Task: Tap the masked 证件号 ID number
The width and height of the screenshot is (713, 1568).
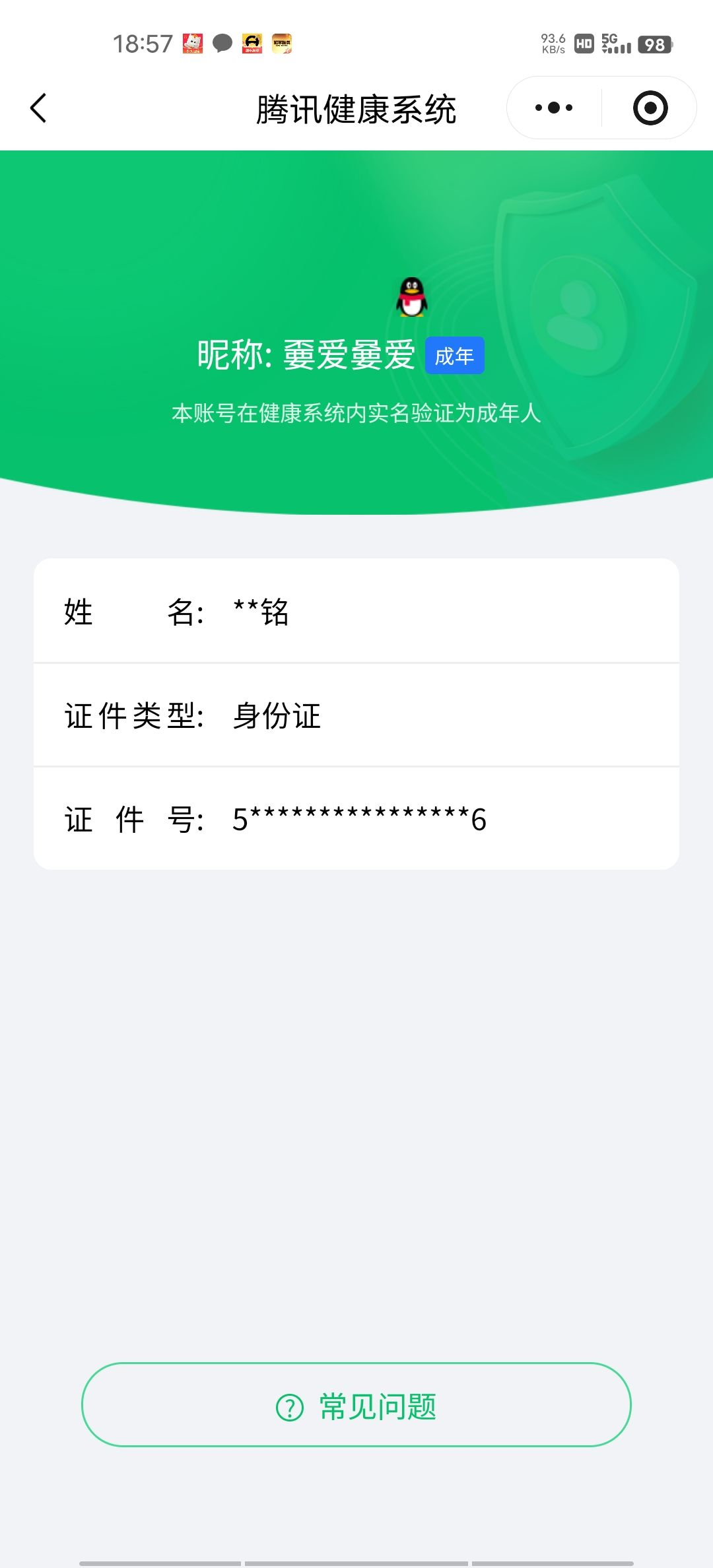Action: click(x=356, y=818)
